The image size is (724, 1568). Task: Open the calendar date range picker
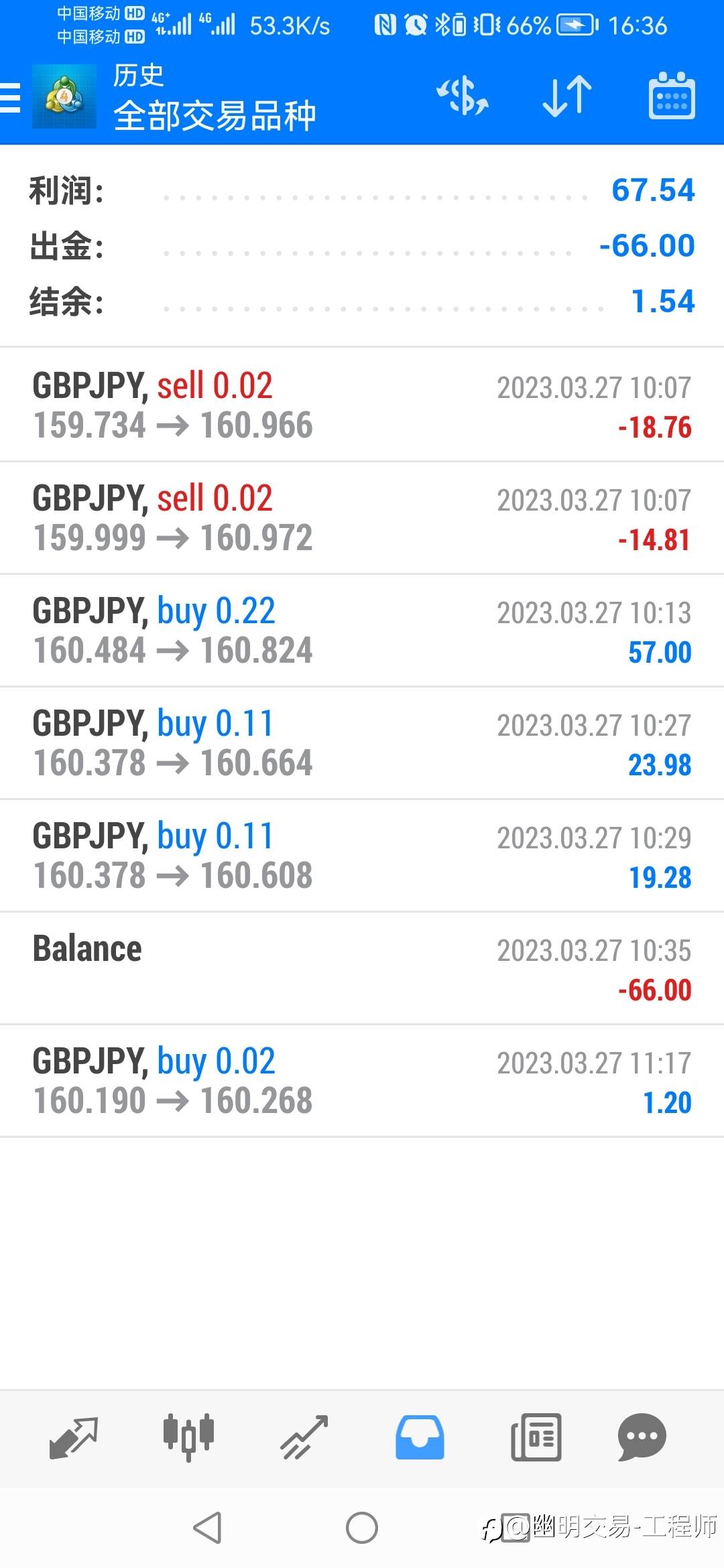coord(672,96)
